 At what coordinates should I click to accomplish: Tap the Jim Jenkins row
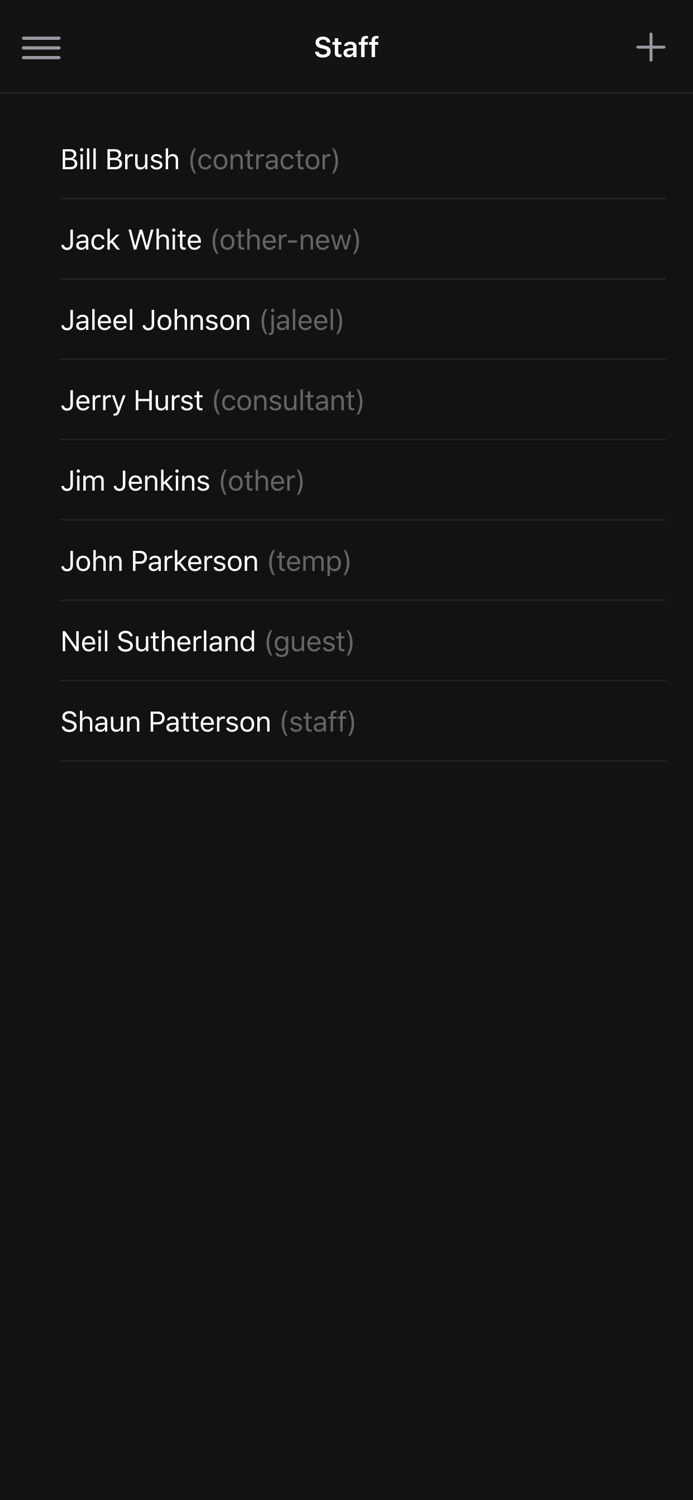(x=182, y=481)
